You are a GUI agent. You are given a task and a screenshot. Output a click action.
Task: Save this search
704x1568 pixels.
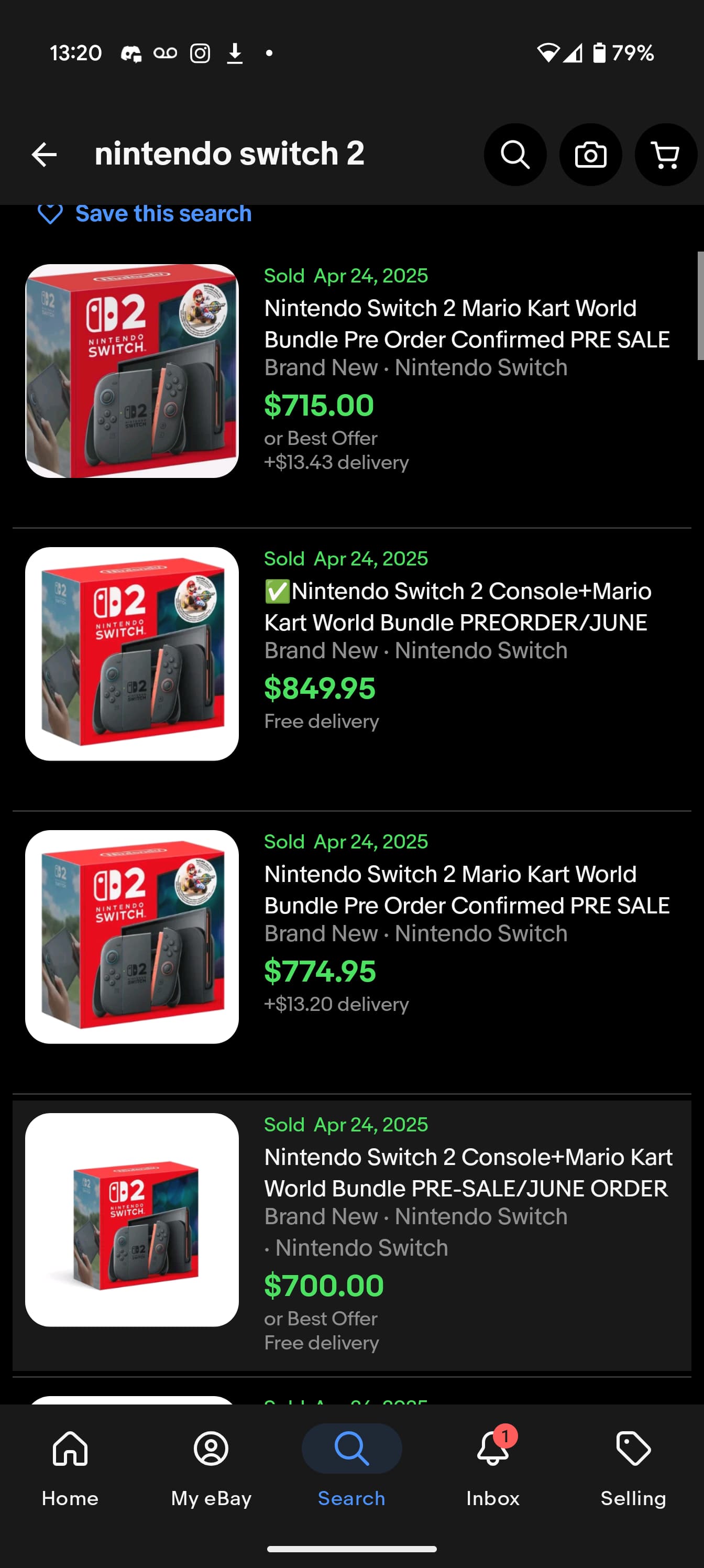pyautogui.click(x=145, y=214)
